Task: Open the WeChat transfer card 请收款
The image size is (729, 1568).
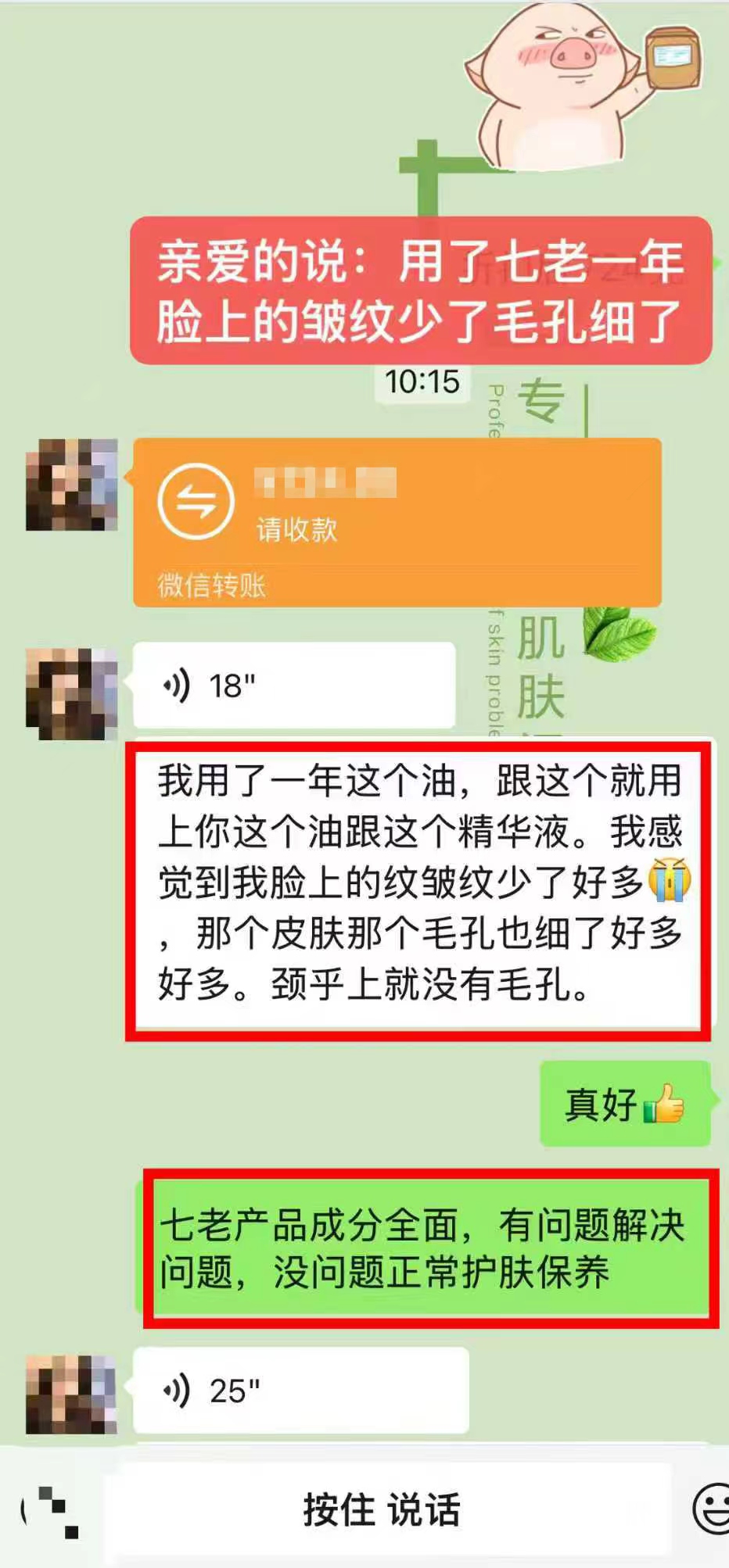Action: pos(397,521)
